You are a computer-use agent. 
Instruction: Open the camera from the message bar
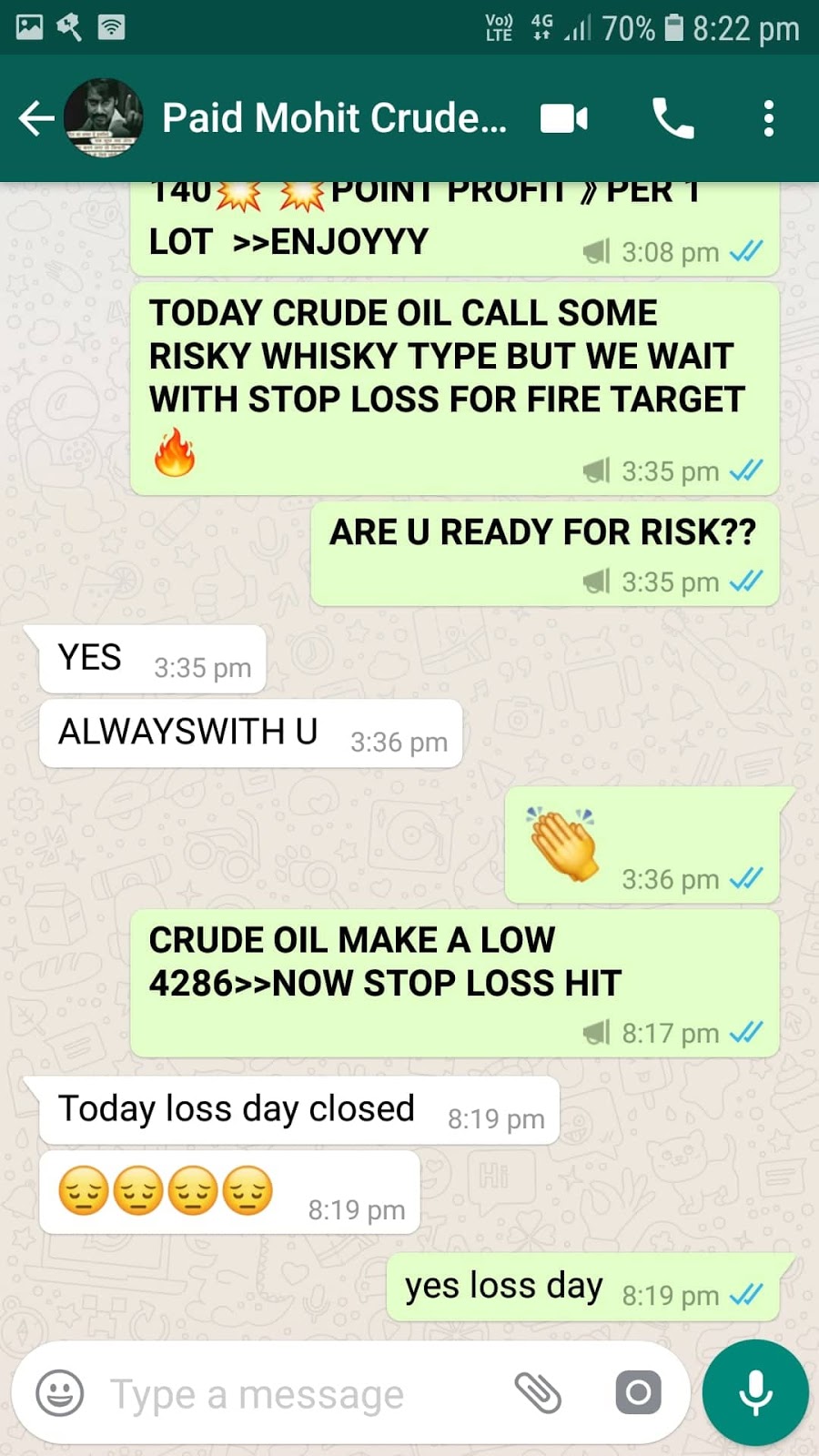pyautogui.click(x=638, y=1393)
